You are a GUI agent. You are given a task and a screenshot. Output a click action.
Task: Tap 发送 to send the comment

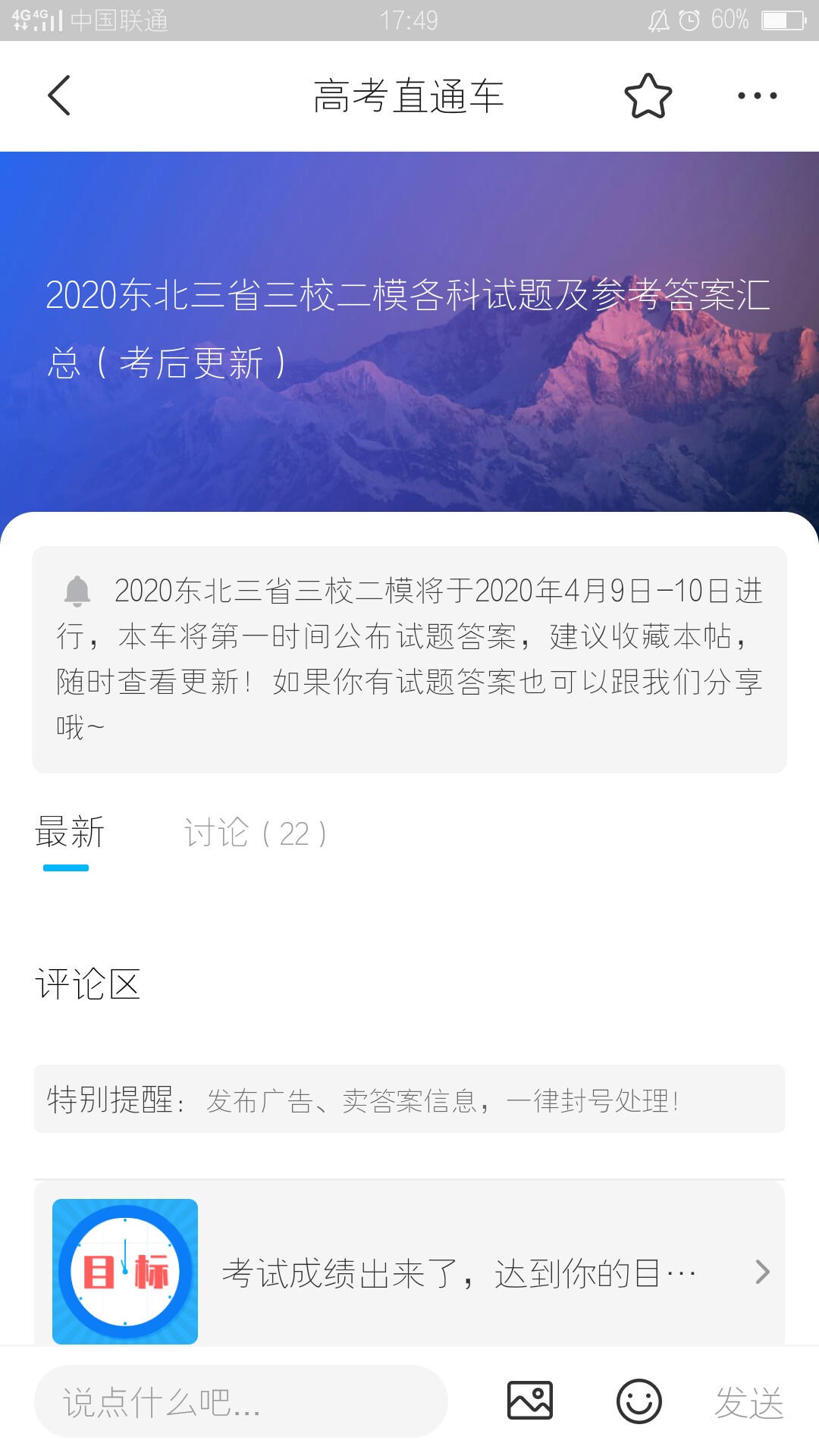(x=748, y=1402)
